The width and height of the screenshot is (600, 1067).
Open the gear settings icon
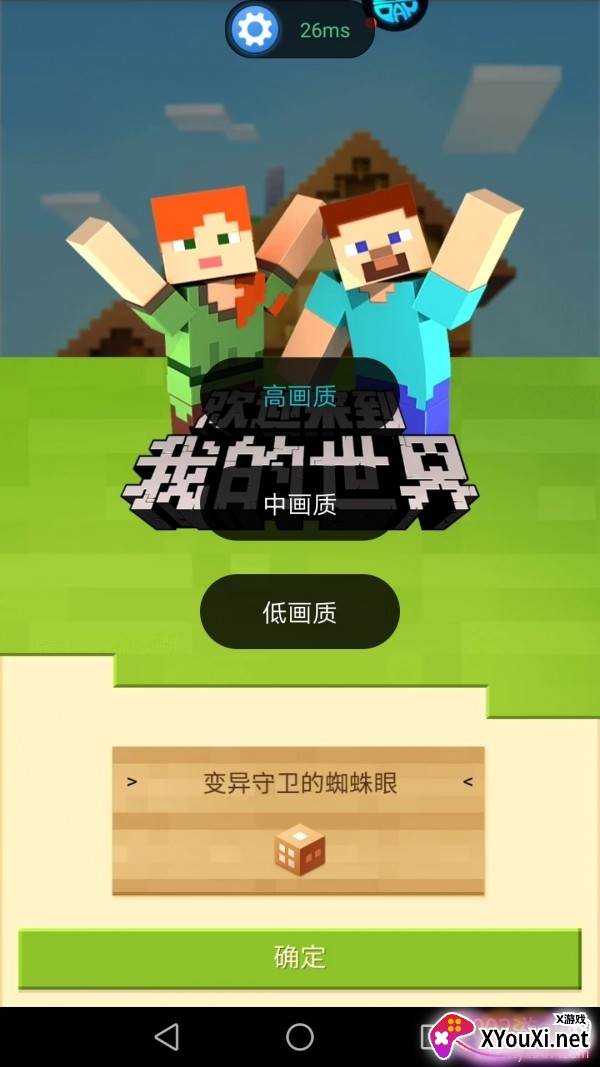(x=254, y=30)
